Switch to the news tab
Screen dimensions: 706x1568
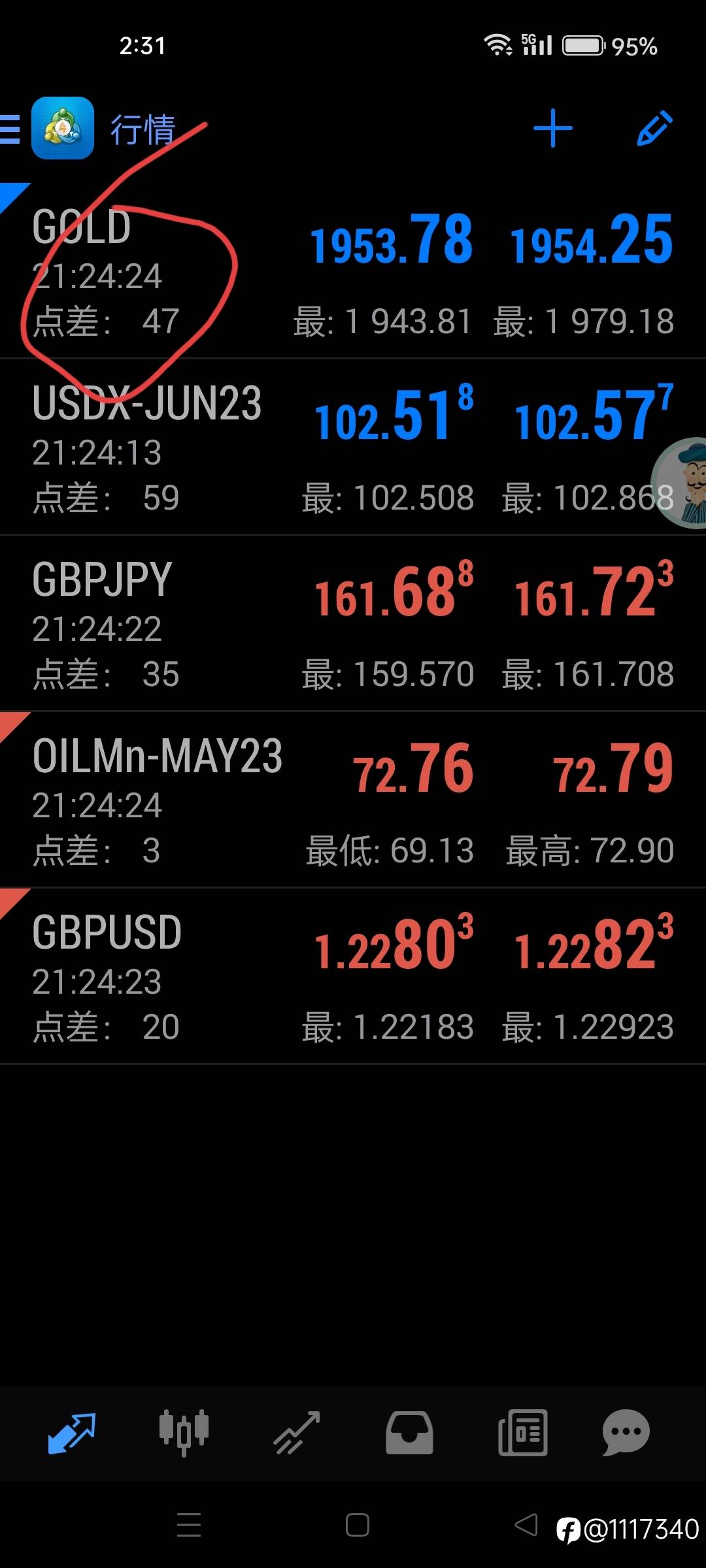(523, 1433)
